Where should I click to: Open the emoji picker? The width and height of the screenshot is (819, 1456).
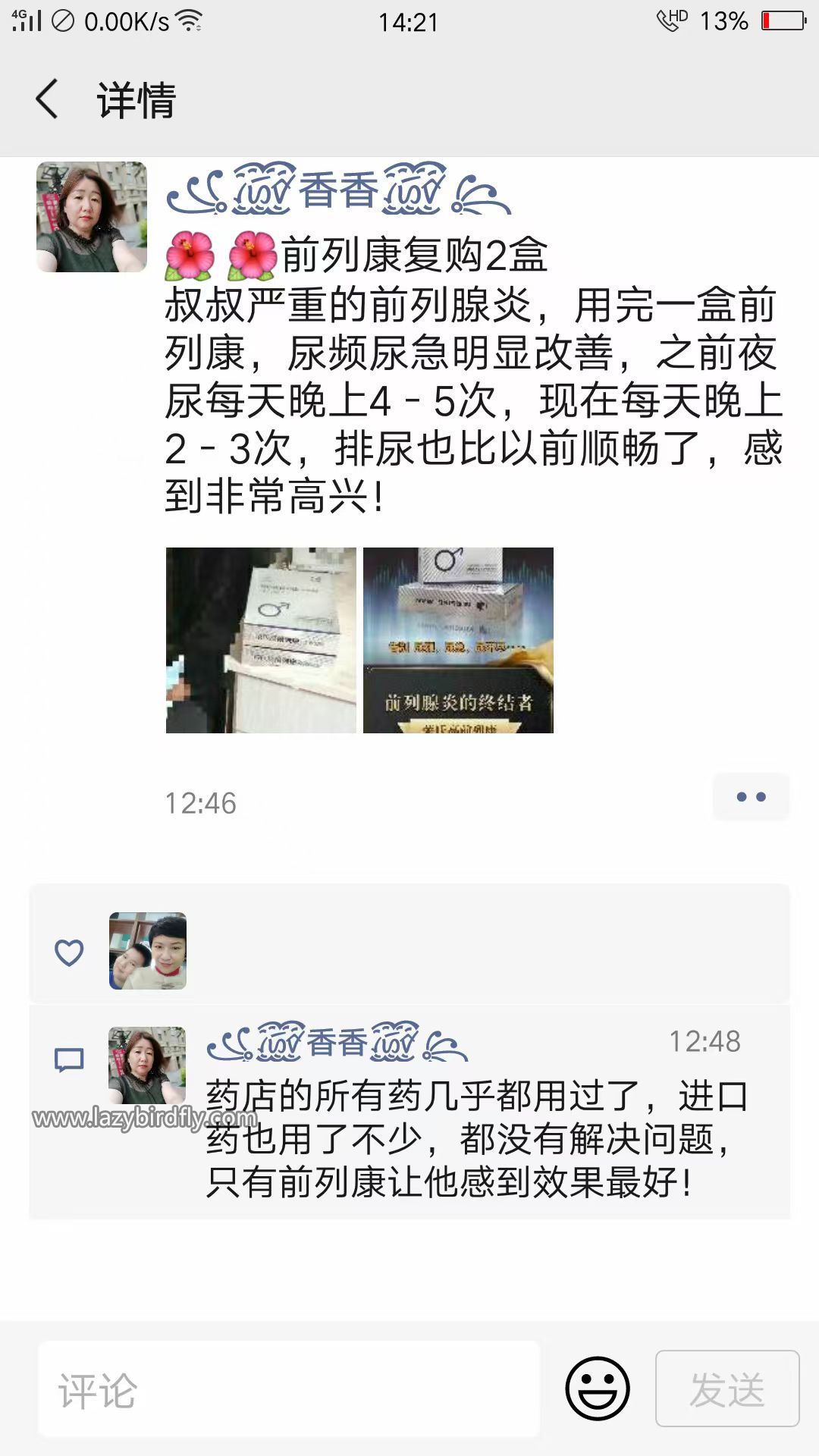[x=598, y=1389]
